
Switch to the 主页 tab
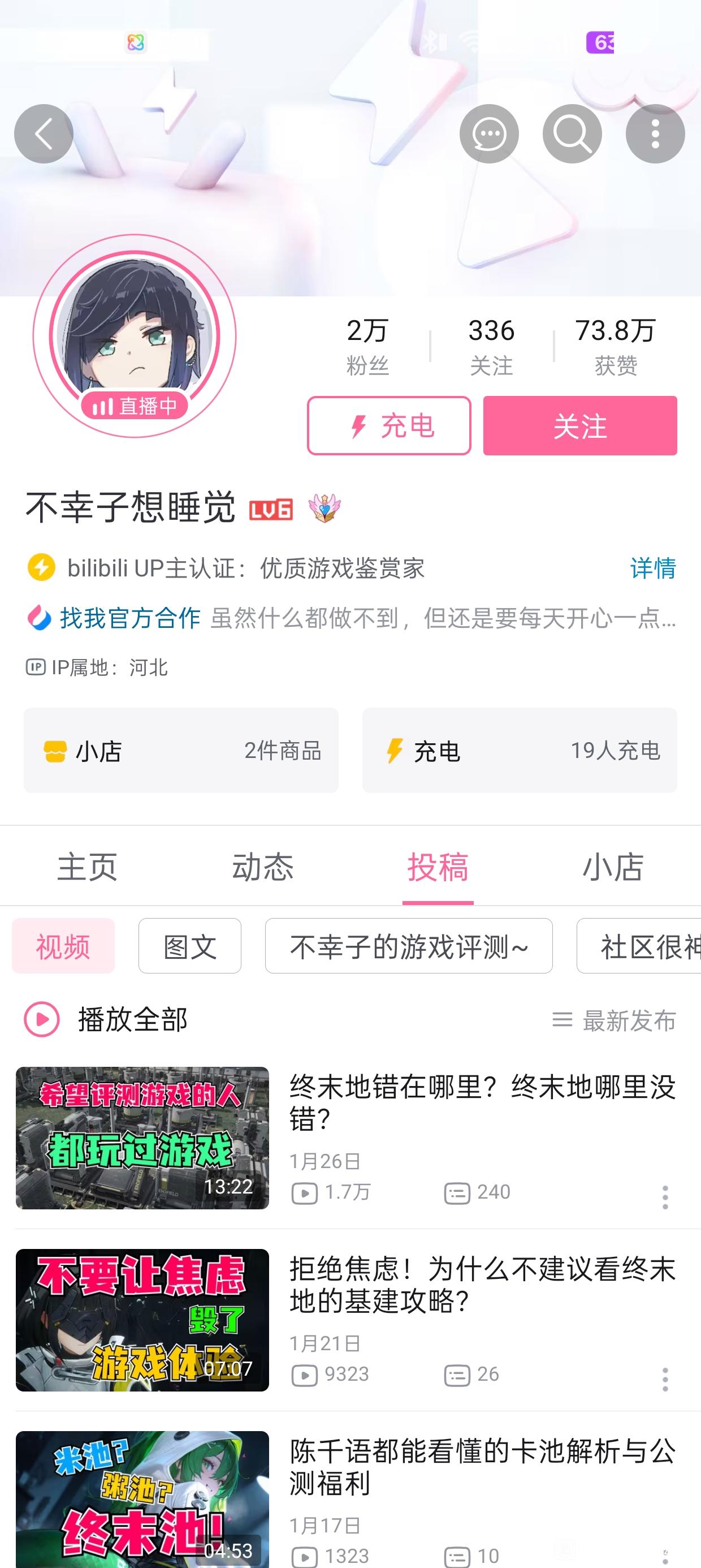(87, 866)
